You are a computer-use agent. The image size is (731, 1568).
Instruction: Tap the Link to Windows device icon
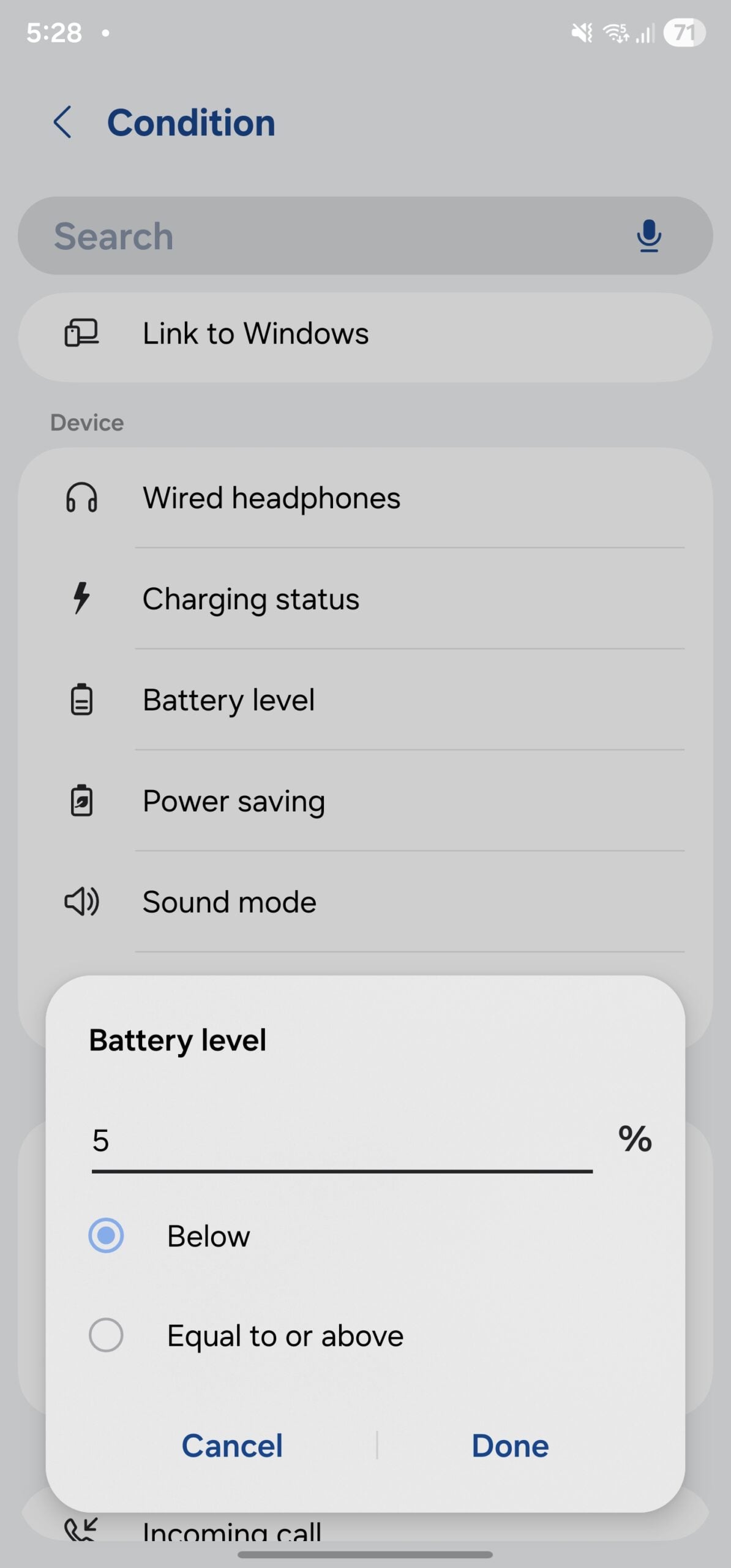81,333
